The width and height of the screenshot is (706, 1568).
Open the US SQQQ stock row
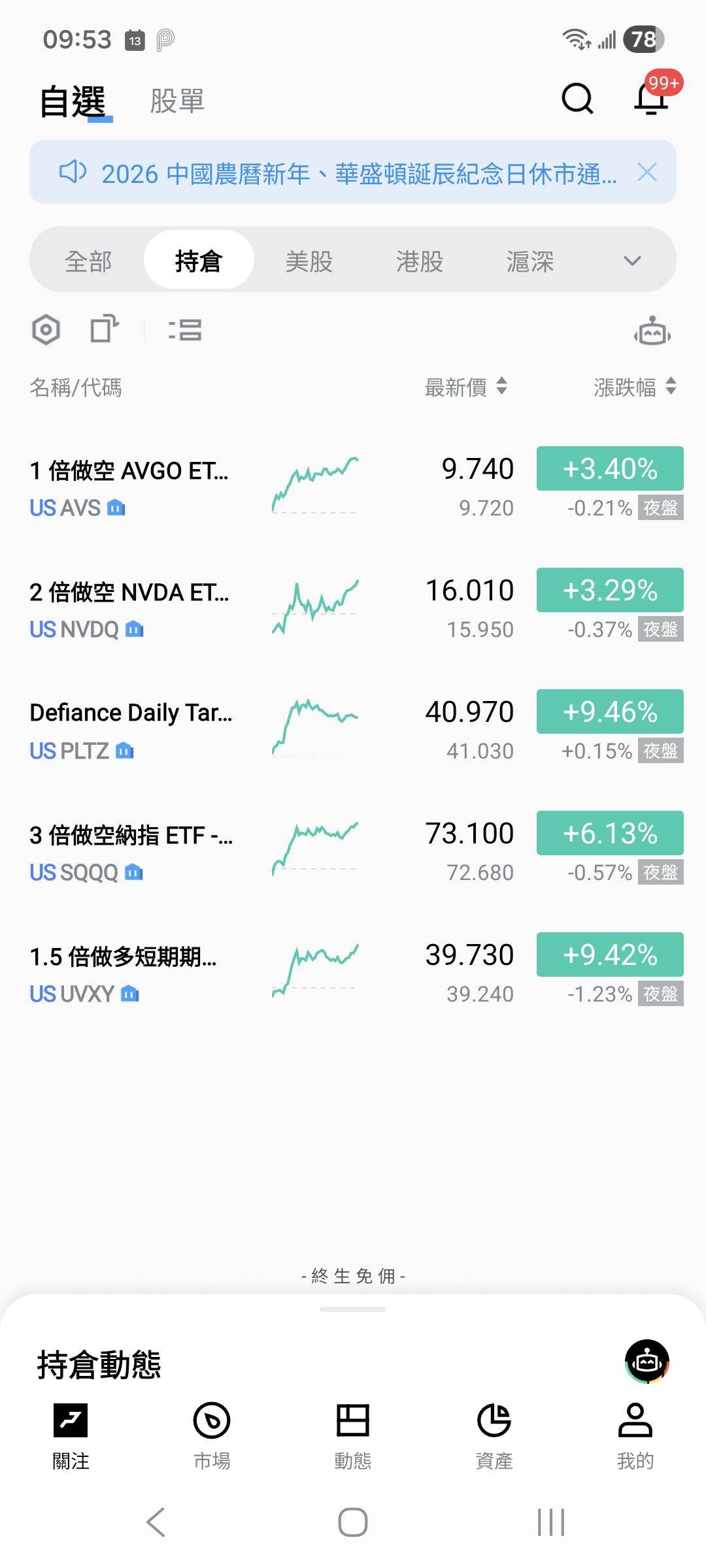tap(131, 852)
